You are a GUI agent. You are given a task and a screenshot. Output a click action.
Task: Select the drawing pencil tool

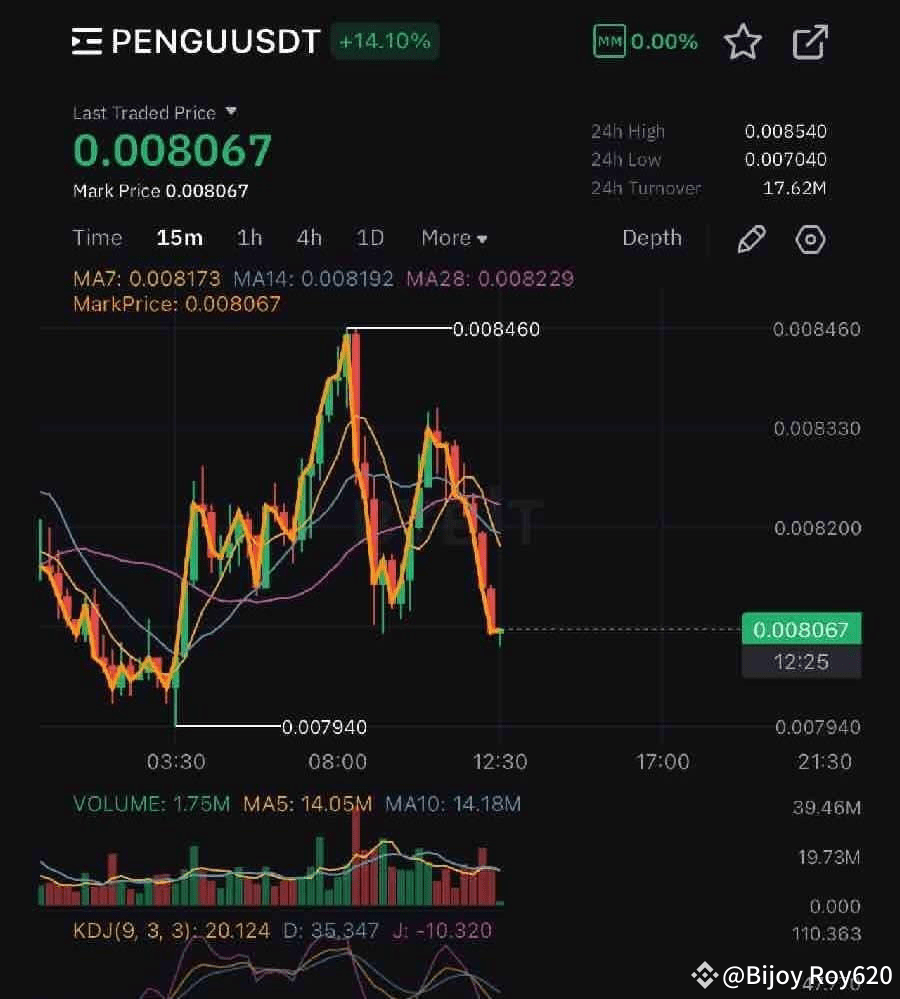coord(751,239)
